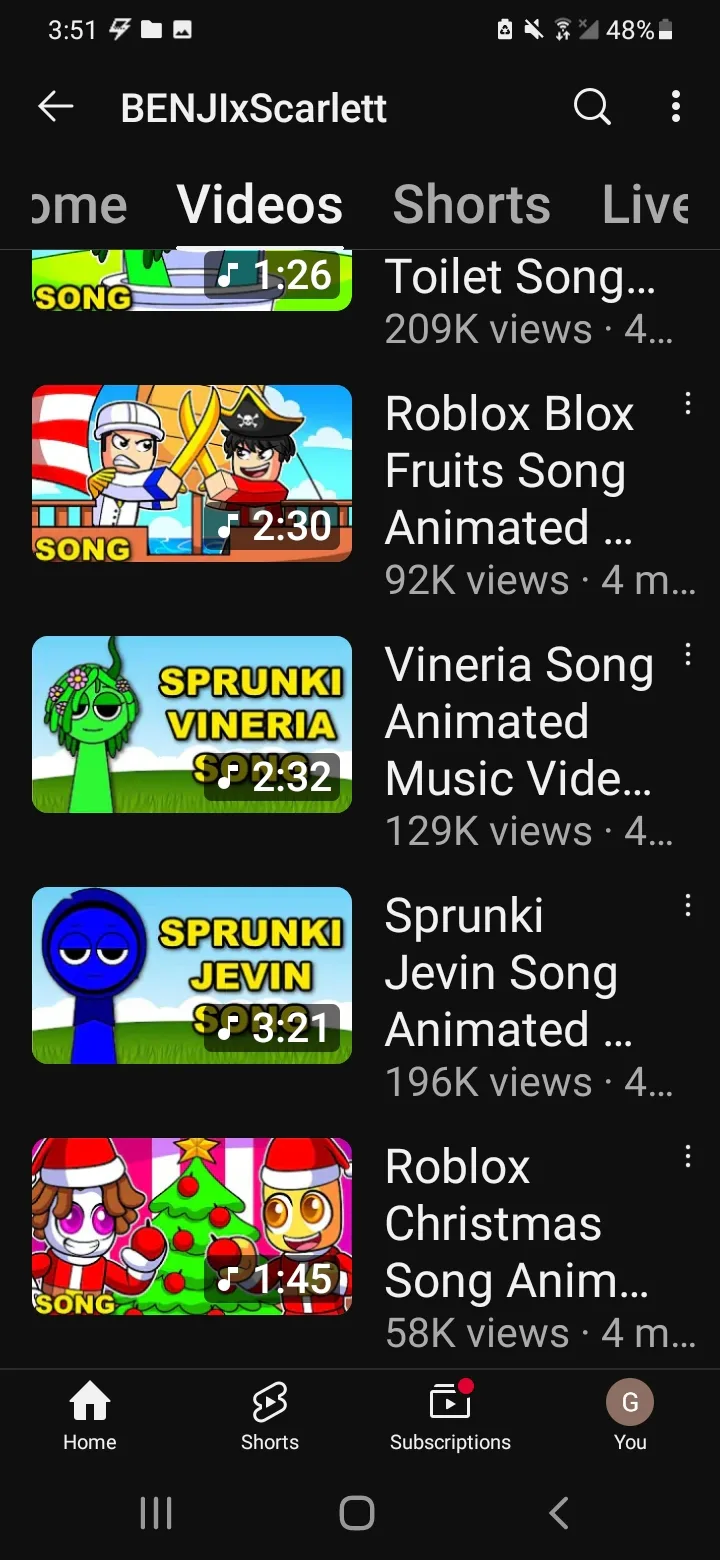Tap the system recent apps button
This screenshot has width=720, height=1560.
pos(156,1513)
